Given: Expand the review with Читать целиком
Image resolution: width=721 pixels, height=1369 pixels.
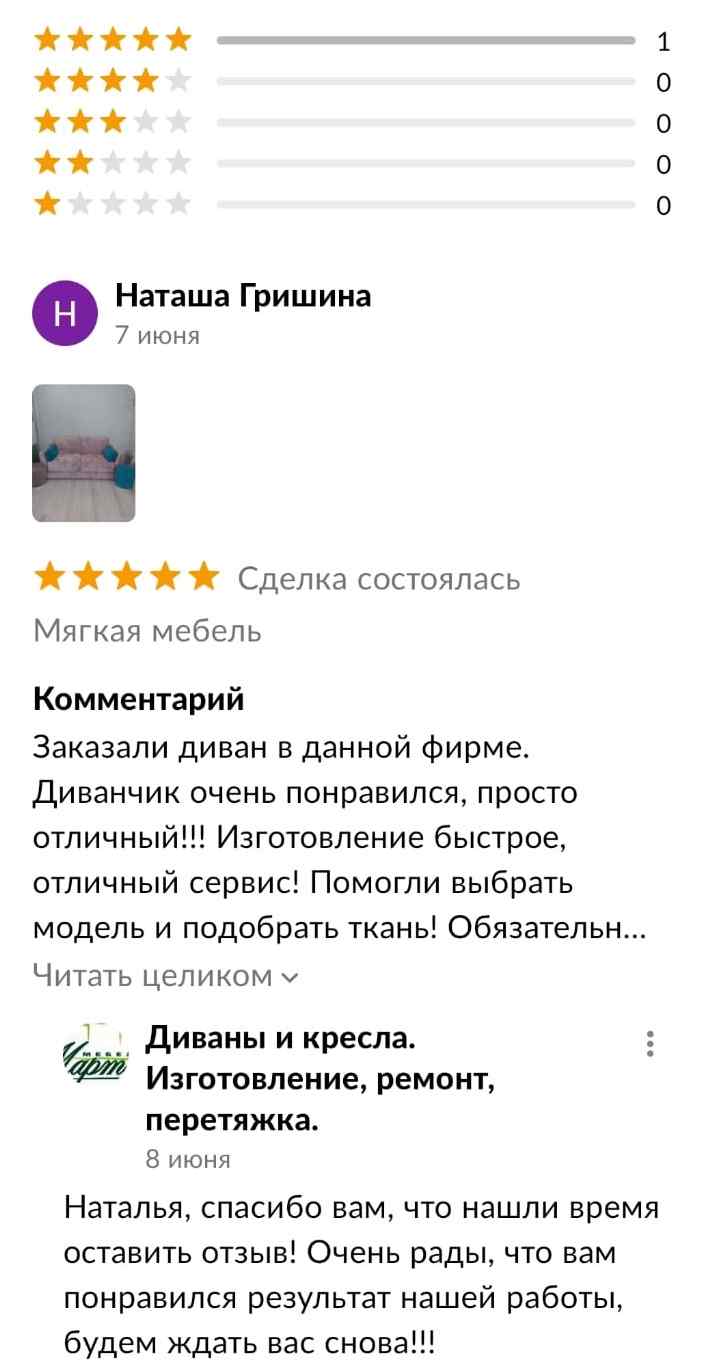Looking at the screenshot, I should click(x=165, y=975).
